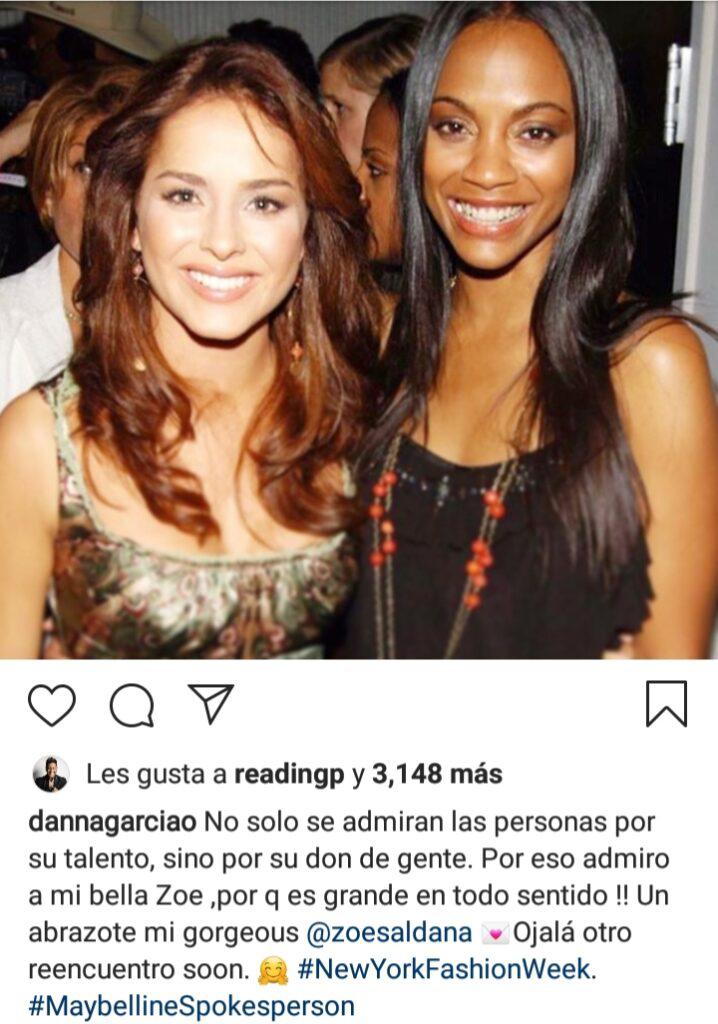The image size is (718, 1024).
Task: View the list of 3,148 más likes
Action: click(437, 773)
